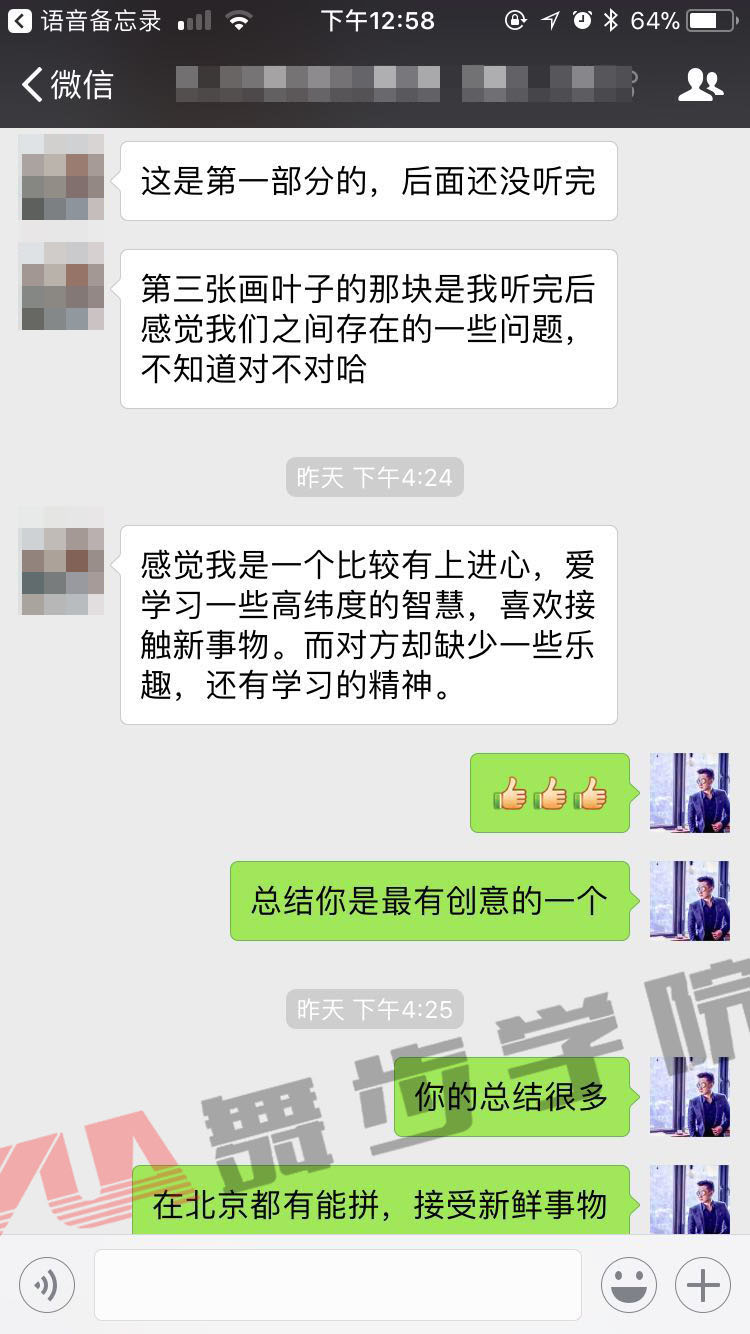Focus the message text field
This screenshot has width=750, height=1334.
(338, 1285)
